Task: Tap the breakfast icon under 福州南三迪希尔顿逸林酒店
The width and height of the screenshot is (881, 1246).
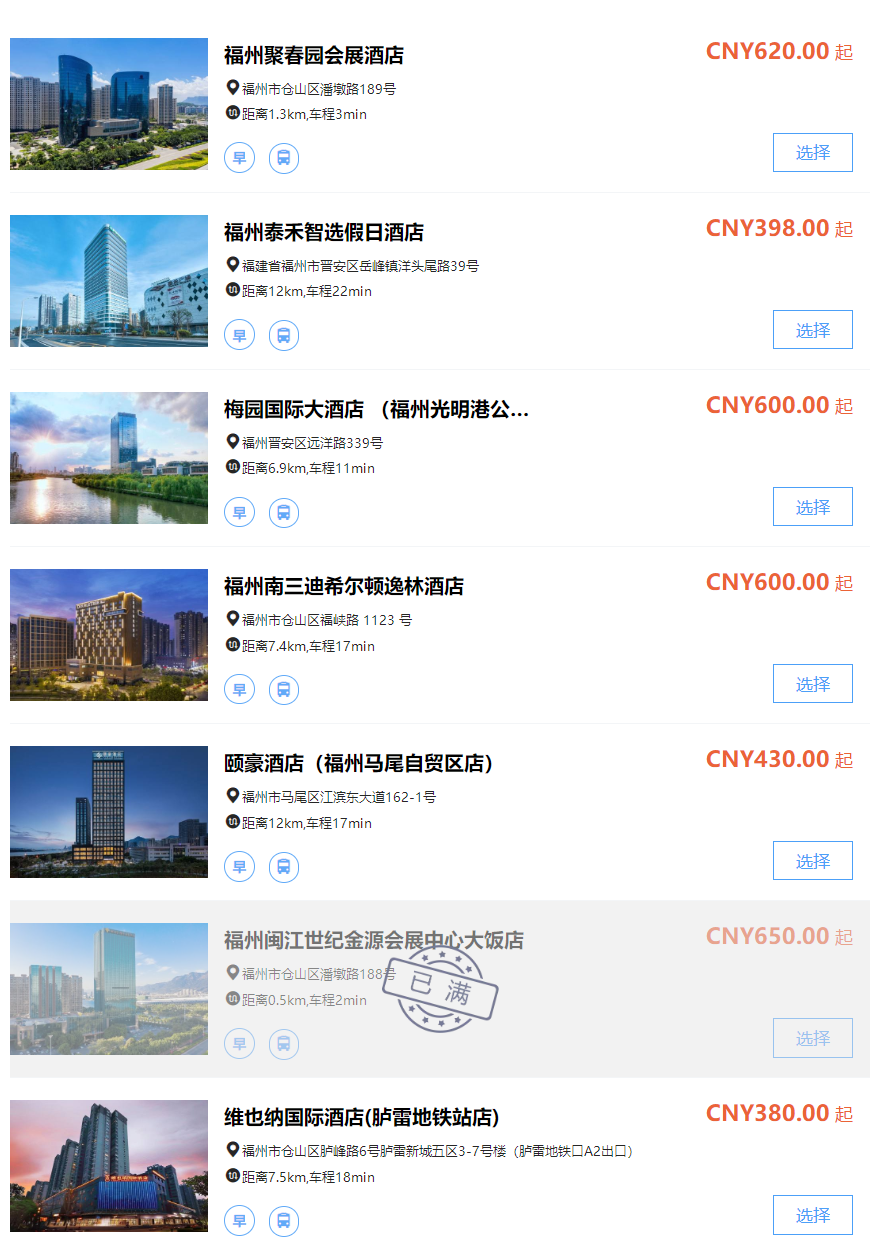Action: [239, 689]
